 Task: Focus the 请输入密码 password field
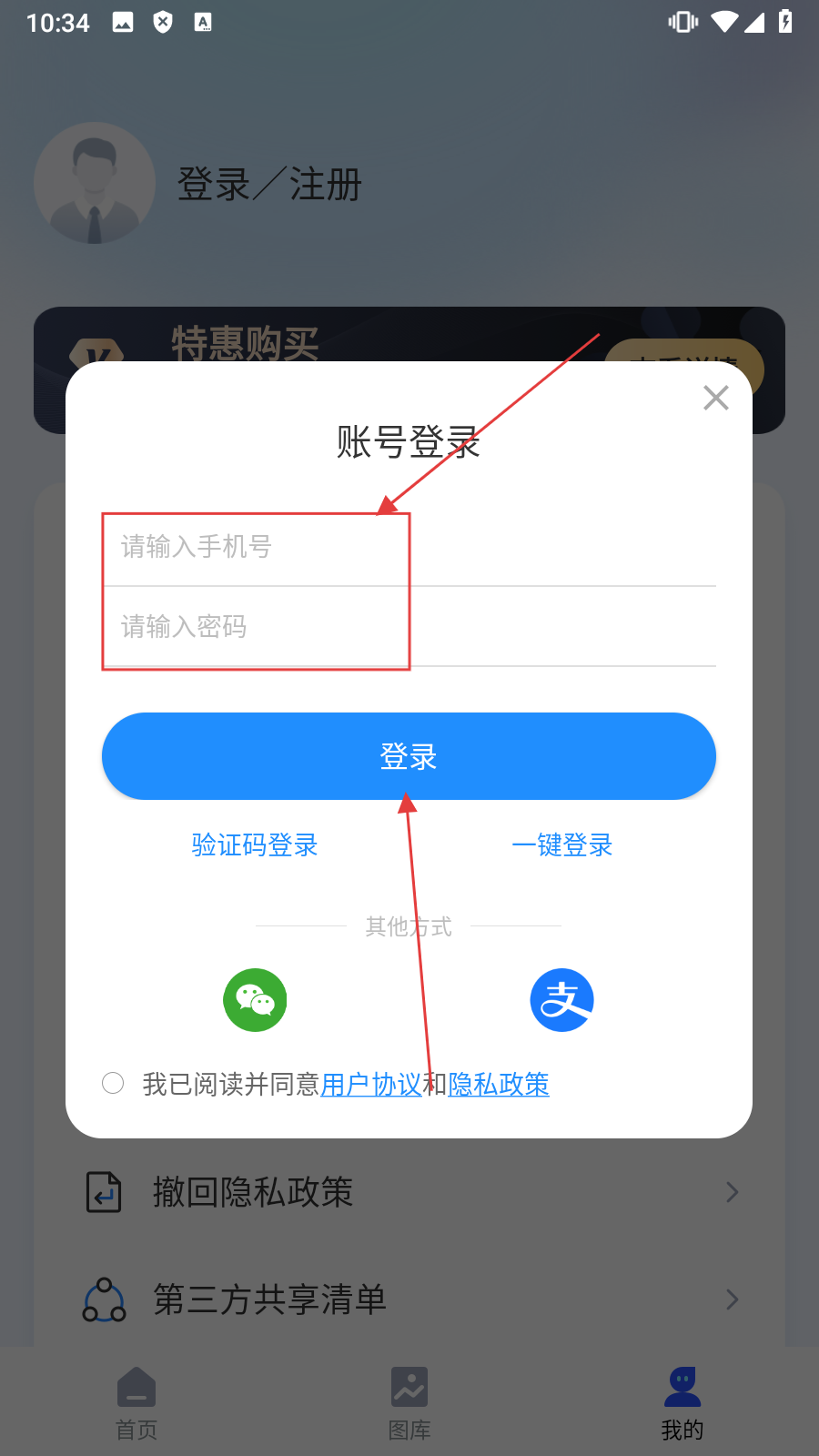click(409, 627)
